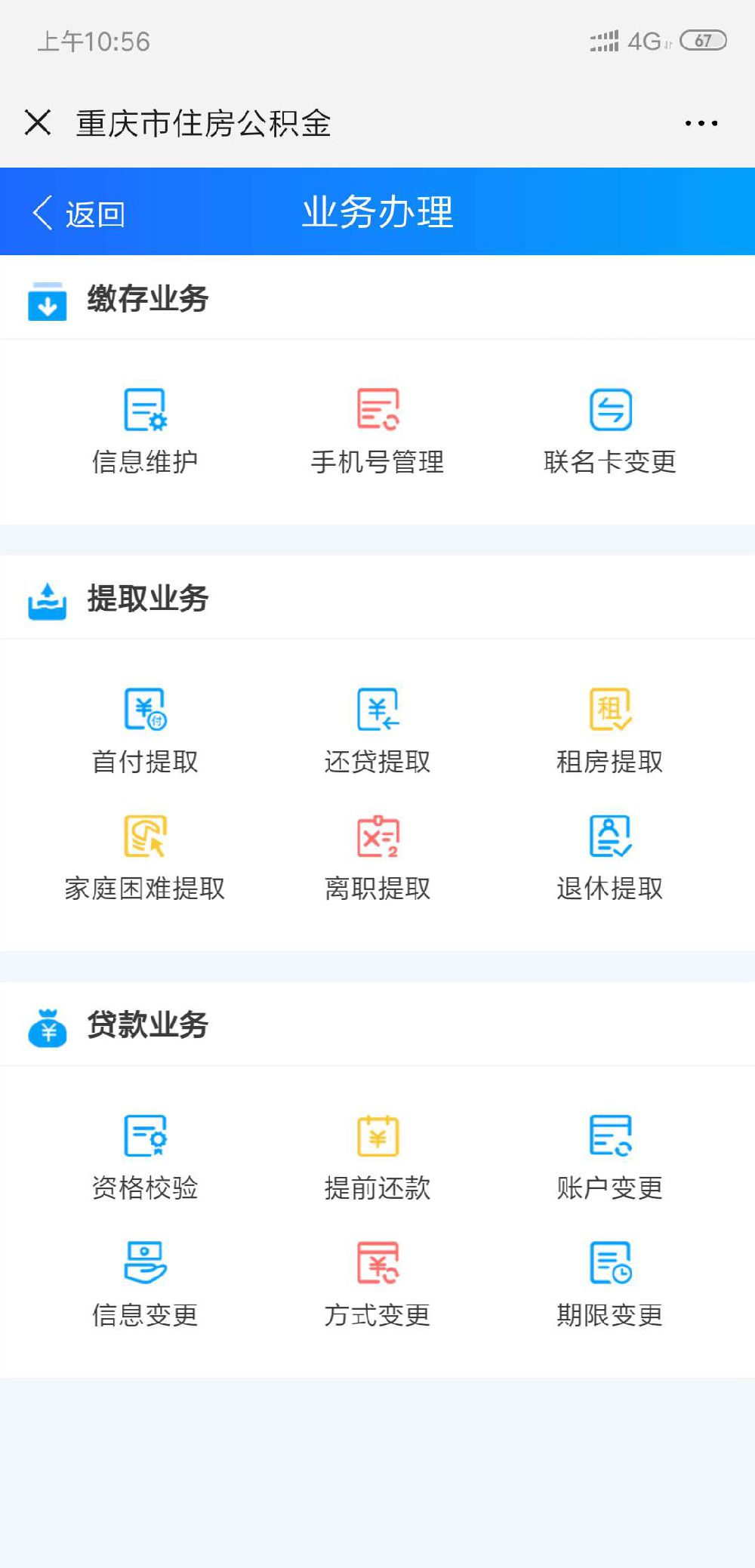Open the three-dot overflow menu
Viewport: 755px width, 1568px height.
701,123
